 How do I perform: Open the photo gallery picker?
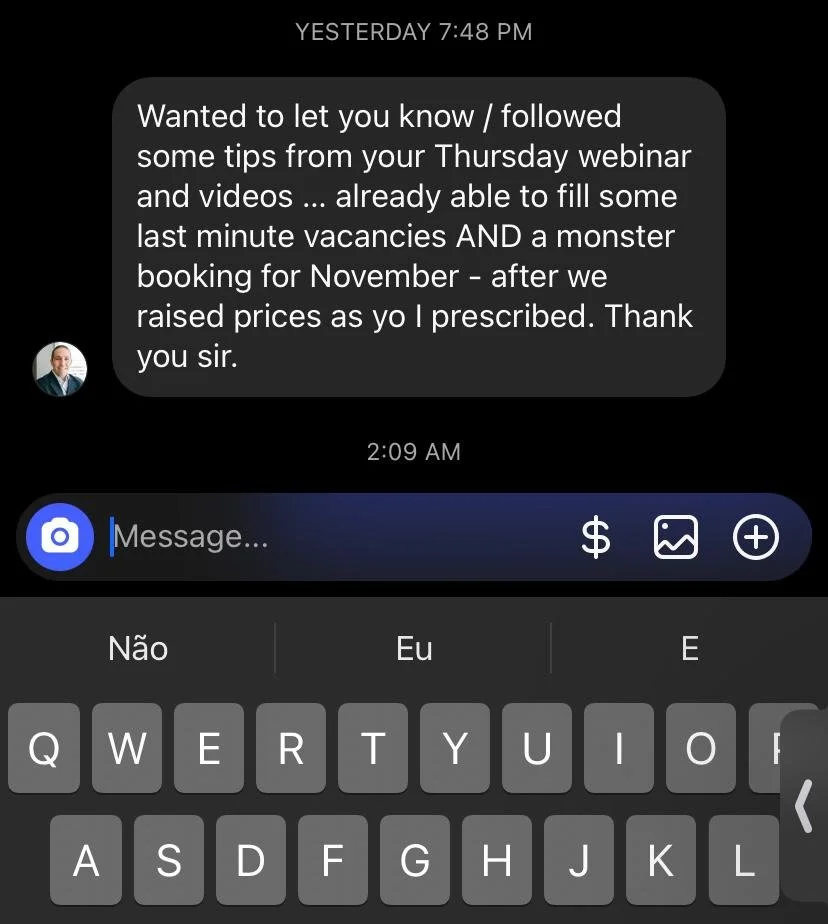(675, 537)
